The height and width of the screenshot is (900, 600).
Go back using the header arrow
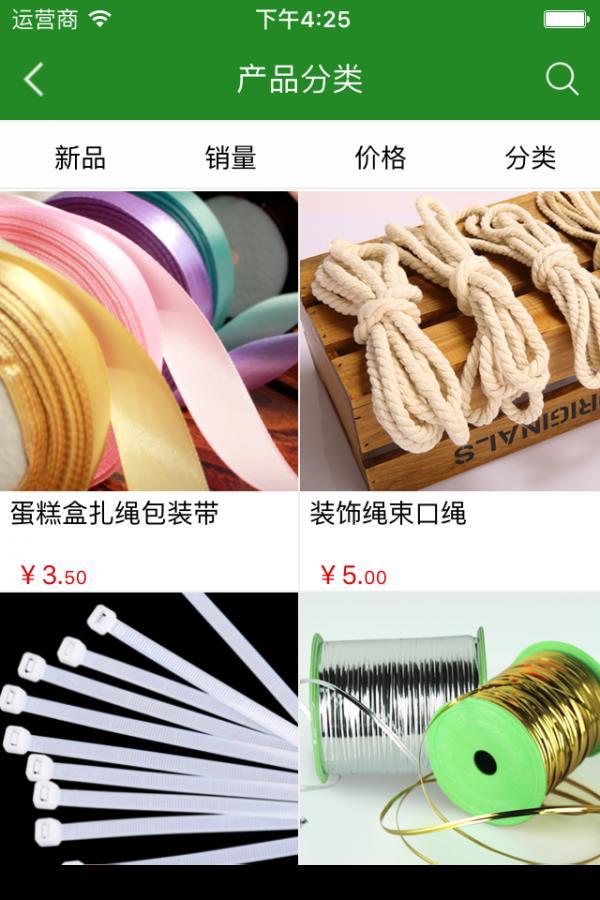(x=34, y=79)
